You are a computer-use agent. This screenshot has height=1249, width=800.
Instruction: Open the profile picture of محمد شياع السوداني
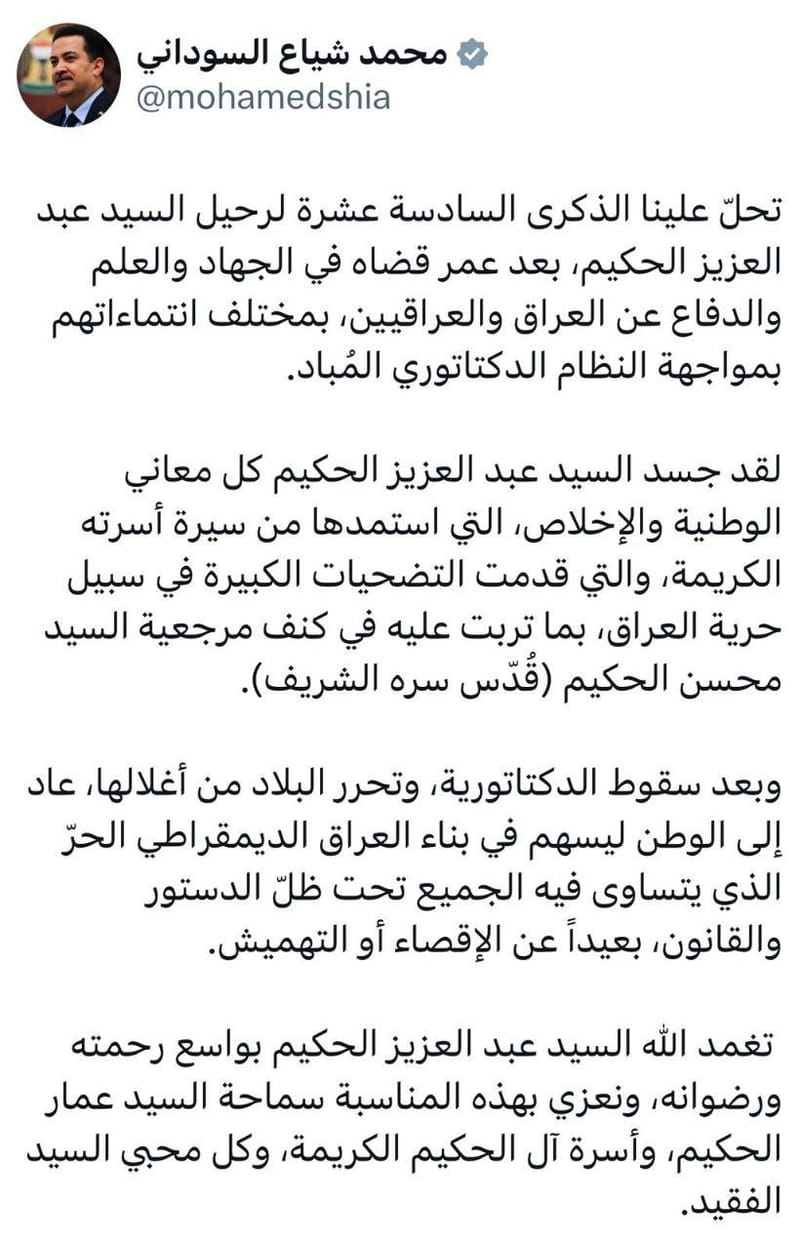[x=64, y=75]
